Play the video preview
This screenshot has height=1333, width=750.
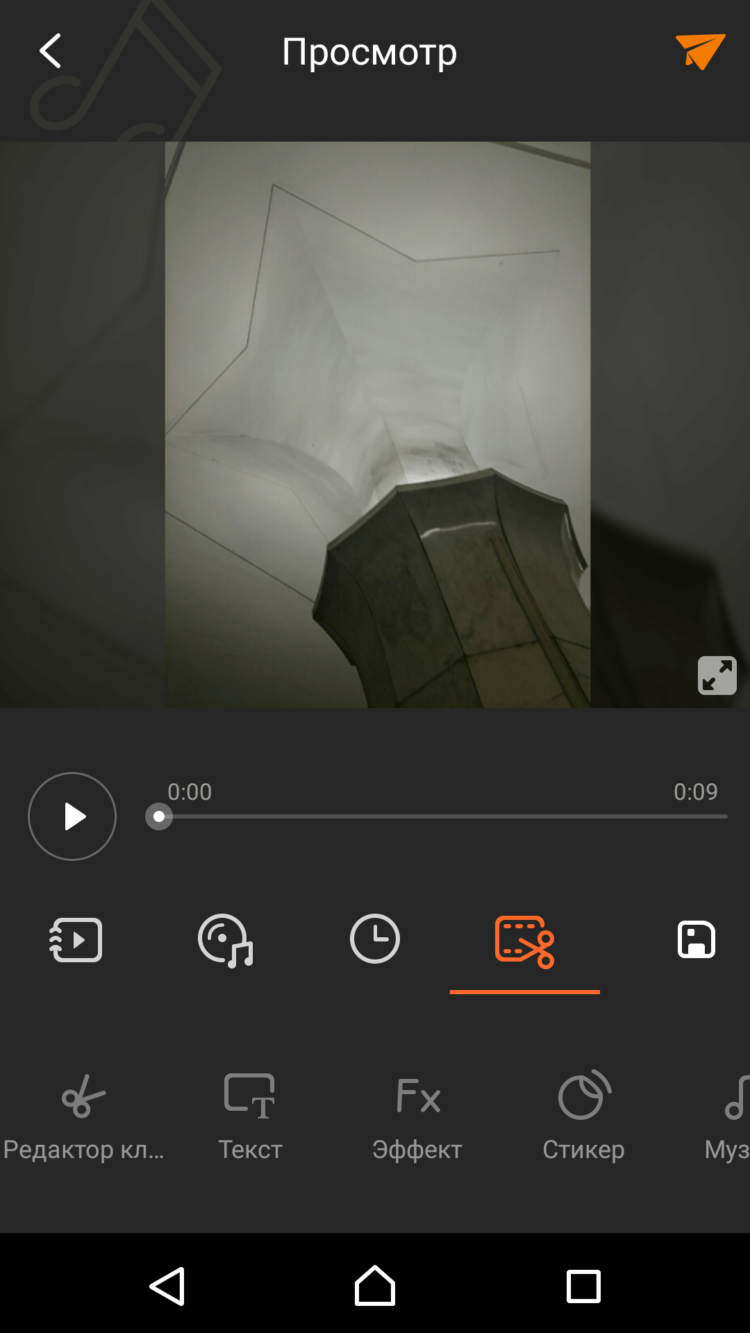72,816
